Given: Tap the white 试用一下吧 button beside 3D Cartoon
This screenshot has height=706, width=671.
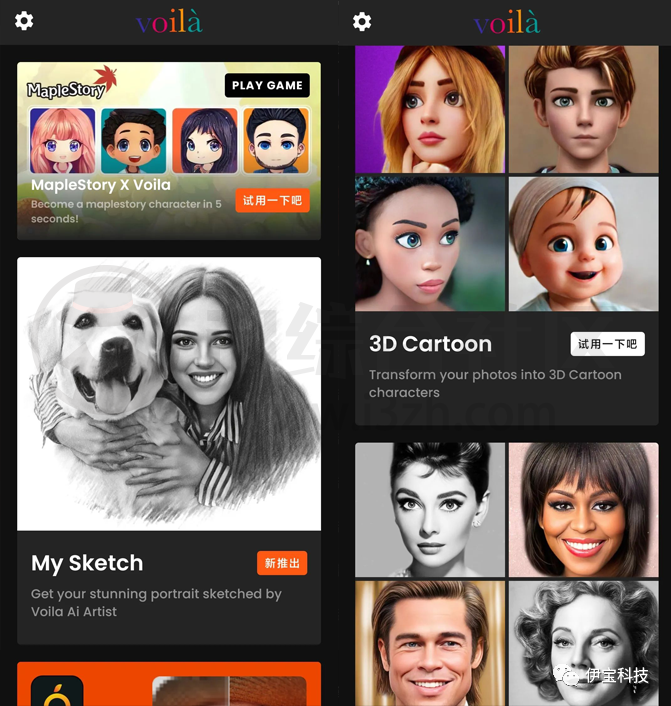Looking at the screenshot, I should [x=607, y=344].
